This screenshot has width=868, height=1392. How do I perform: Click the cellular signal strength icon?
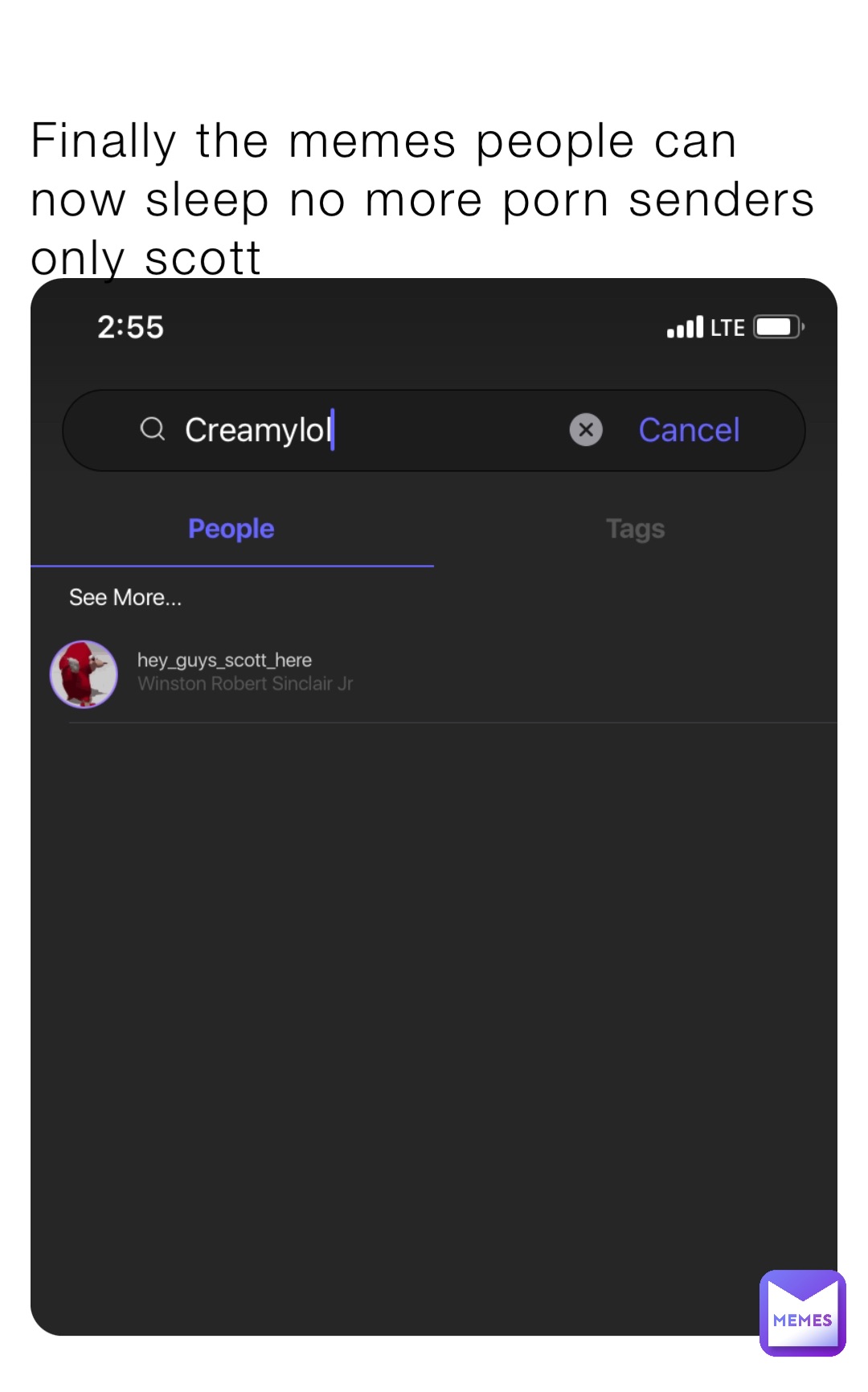coord(687,326)
